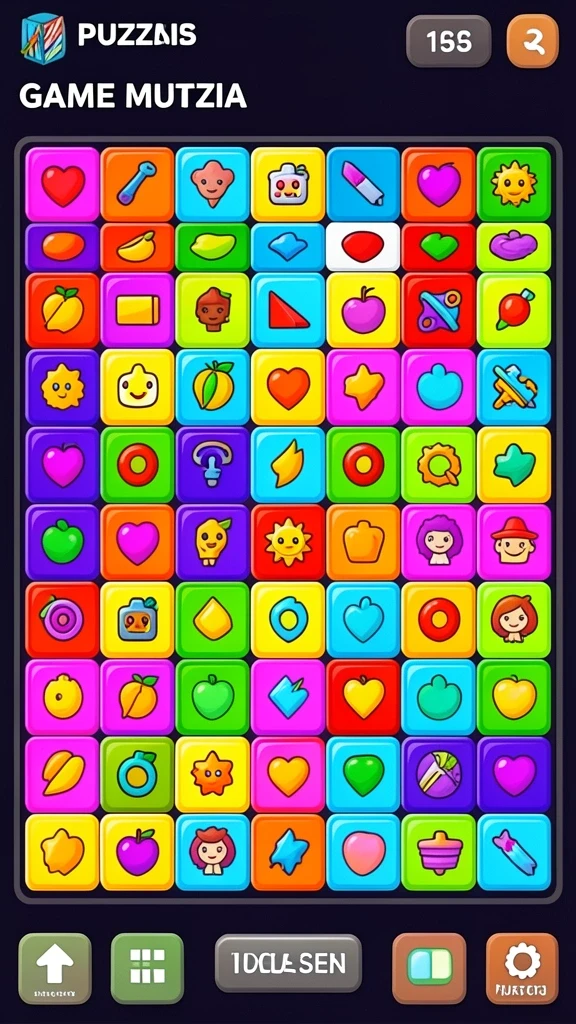
Task: Tap the red tile with smiling sun
Action: [288, 543]
